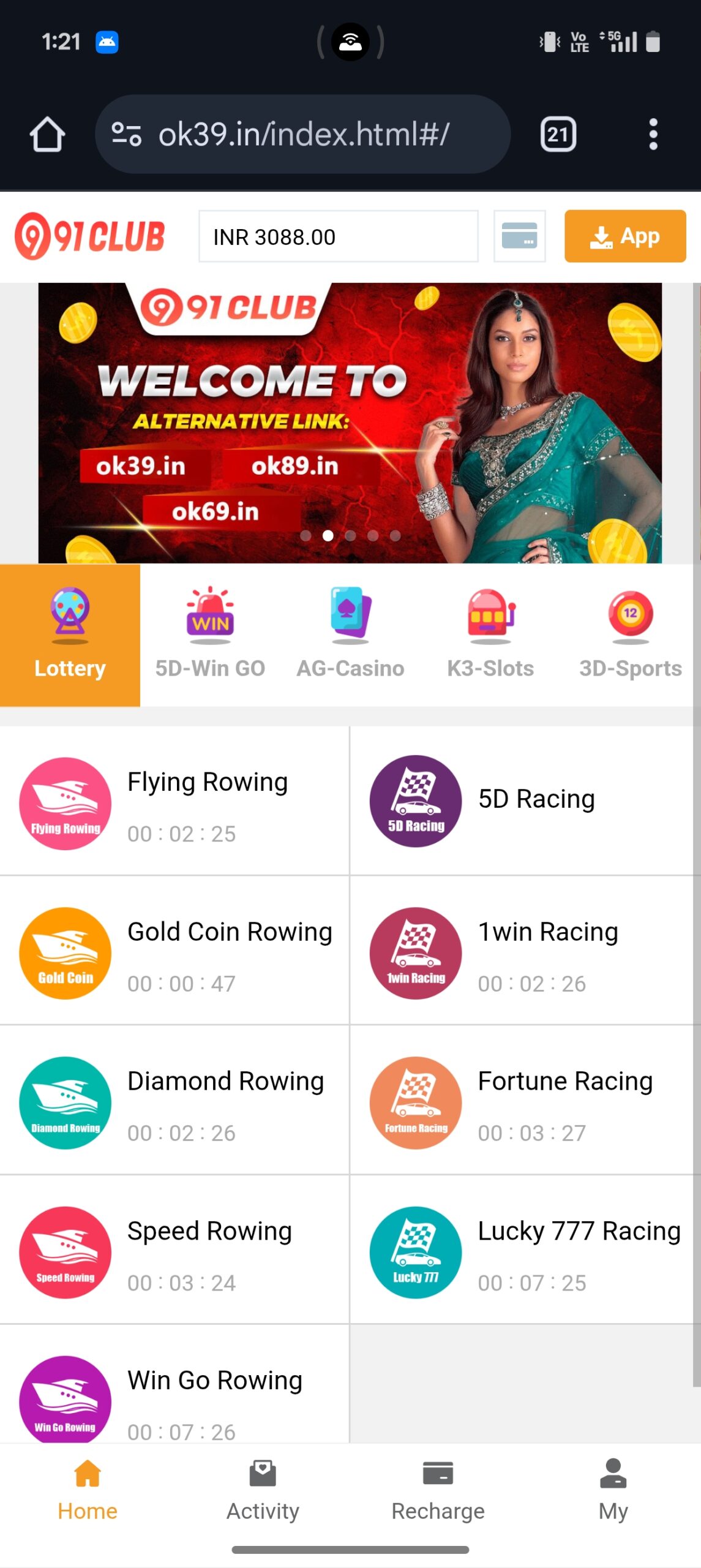
Task: Switch to the My tab
Action: [x=613, y=1490]
